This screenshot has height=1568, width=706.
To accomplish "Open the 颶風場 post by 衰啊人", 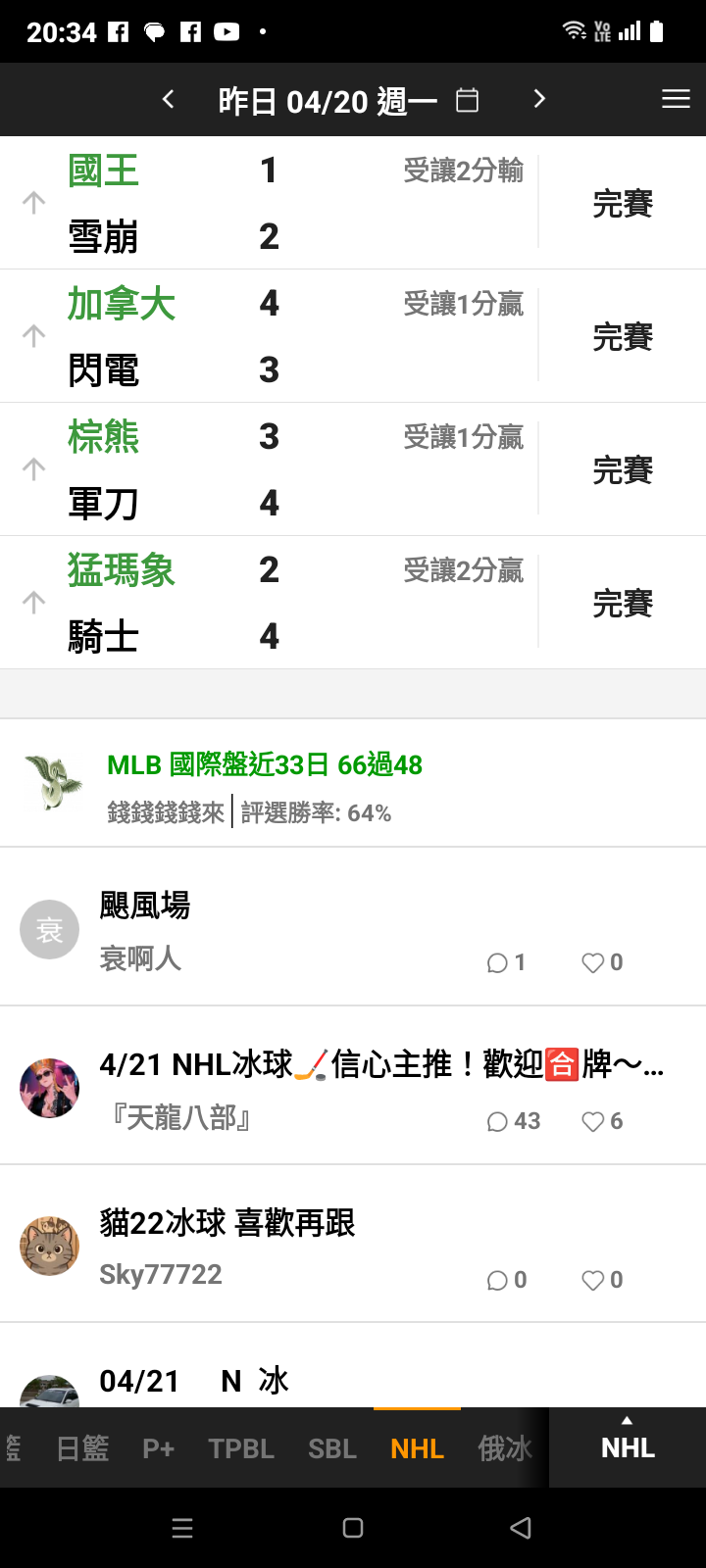I will coord(145,906).
